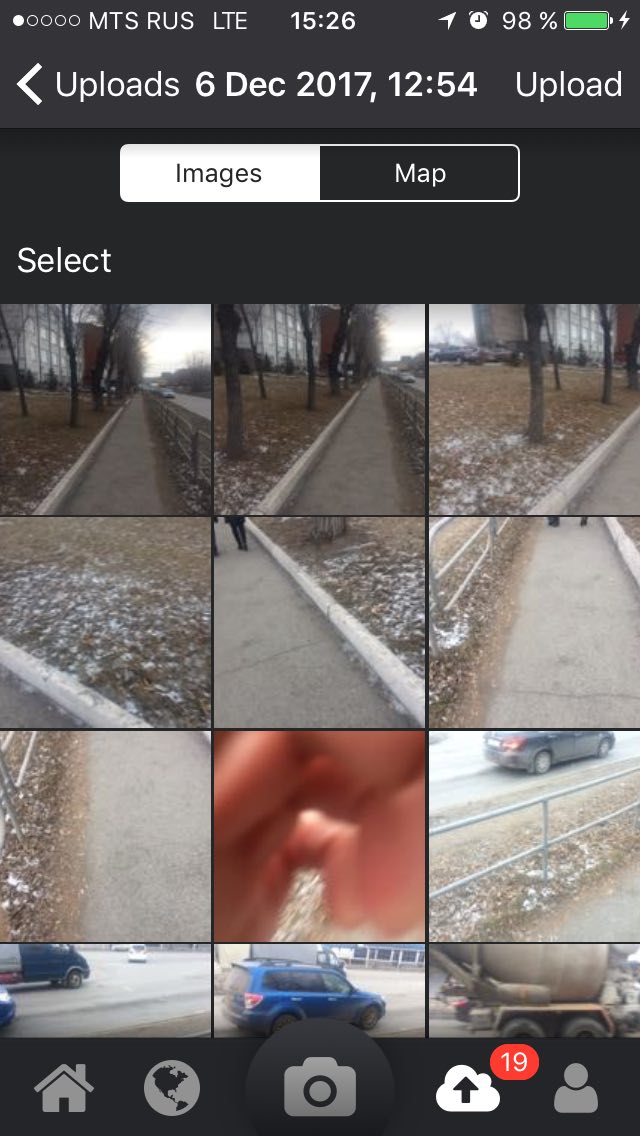Open the cement mixer truck photo

[535, 991]
